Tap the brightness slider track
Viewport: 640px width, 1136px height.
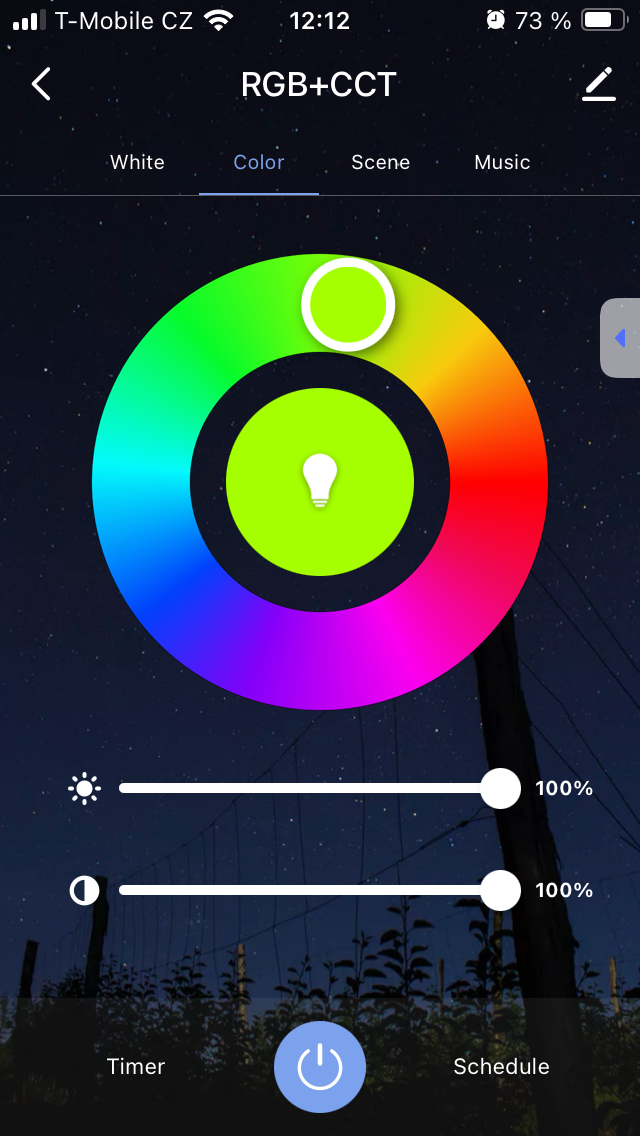[x=300, y=788]
